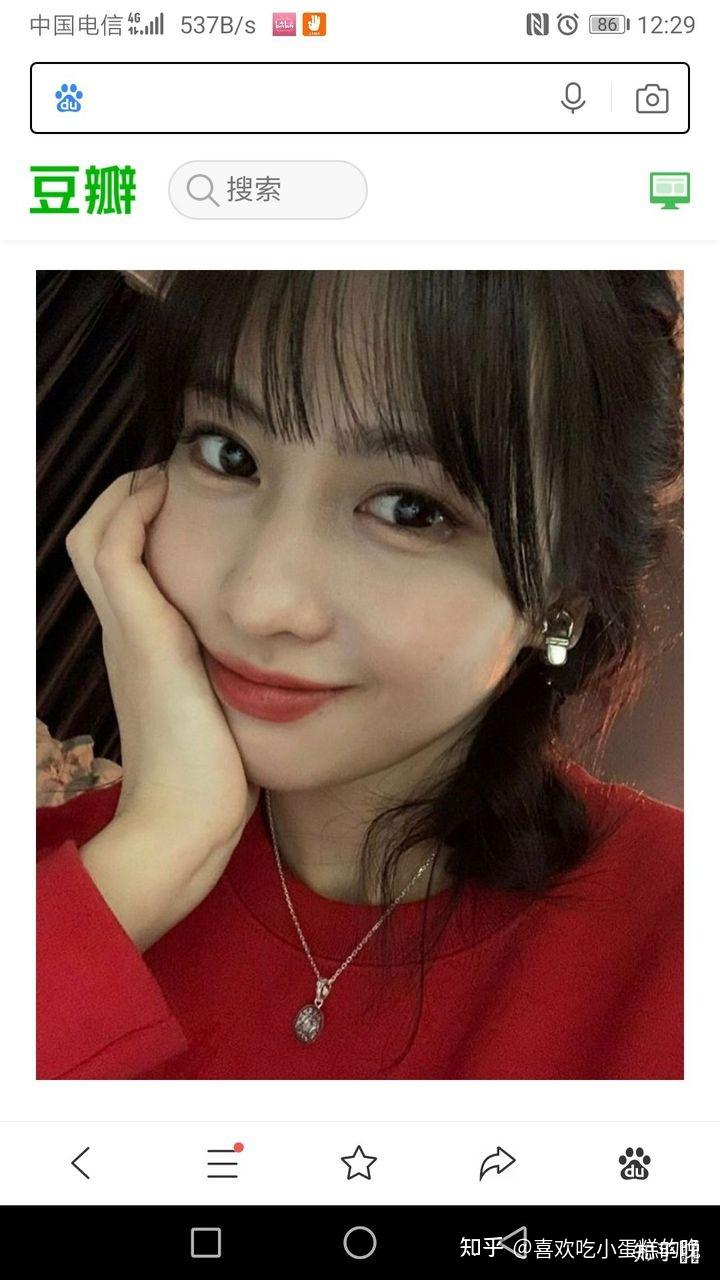Open camera image search
The width and height of the screenshot is (720, 1280).
click(x=652, y=98)
